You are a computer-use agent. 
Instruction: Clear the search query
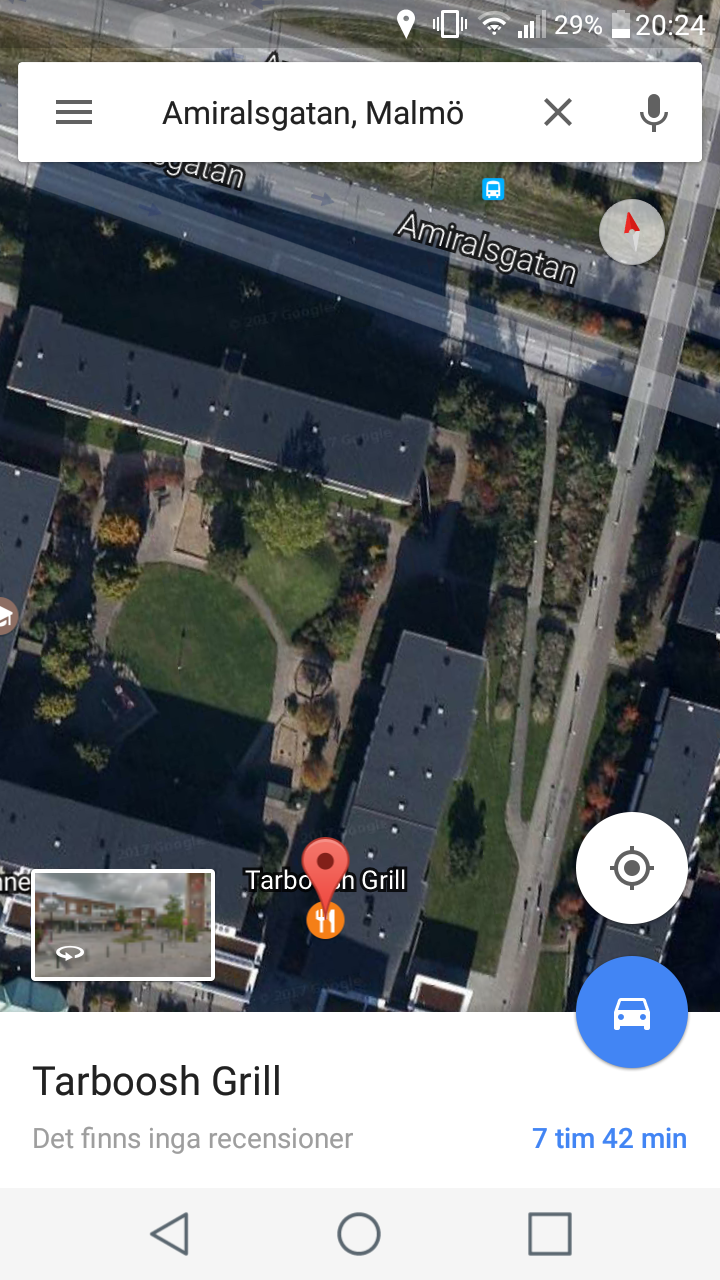coord(558,113)
